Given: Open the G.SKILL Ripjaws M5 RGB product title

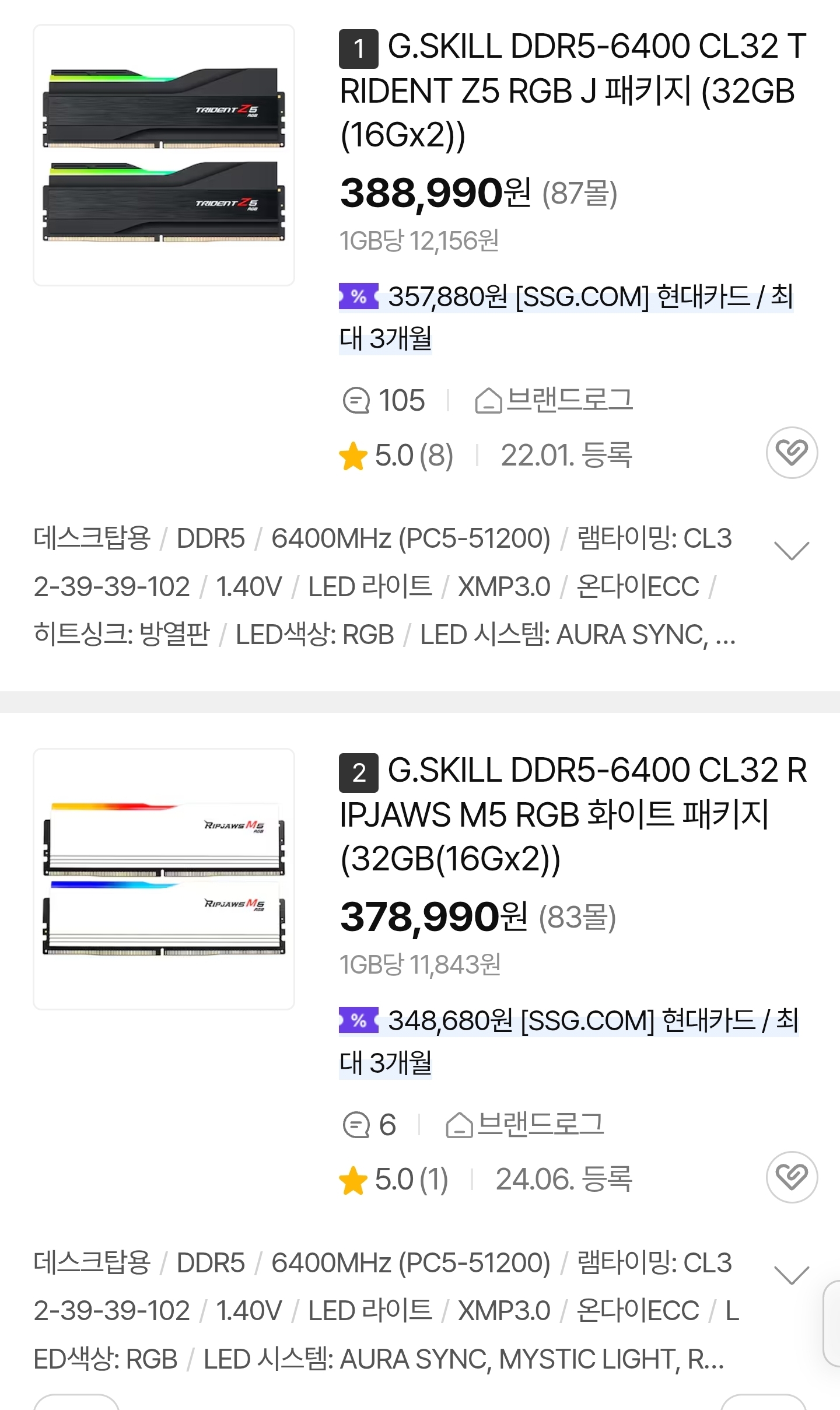Looking at the screenshot, I should (572, 814).
